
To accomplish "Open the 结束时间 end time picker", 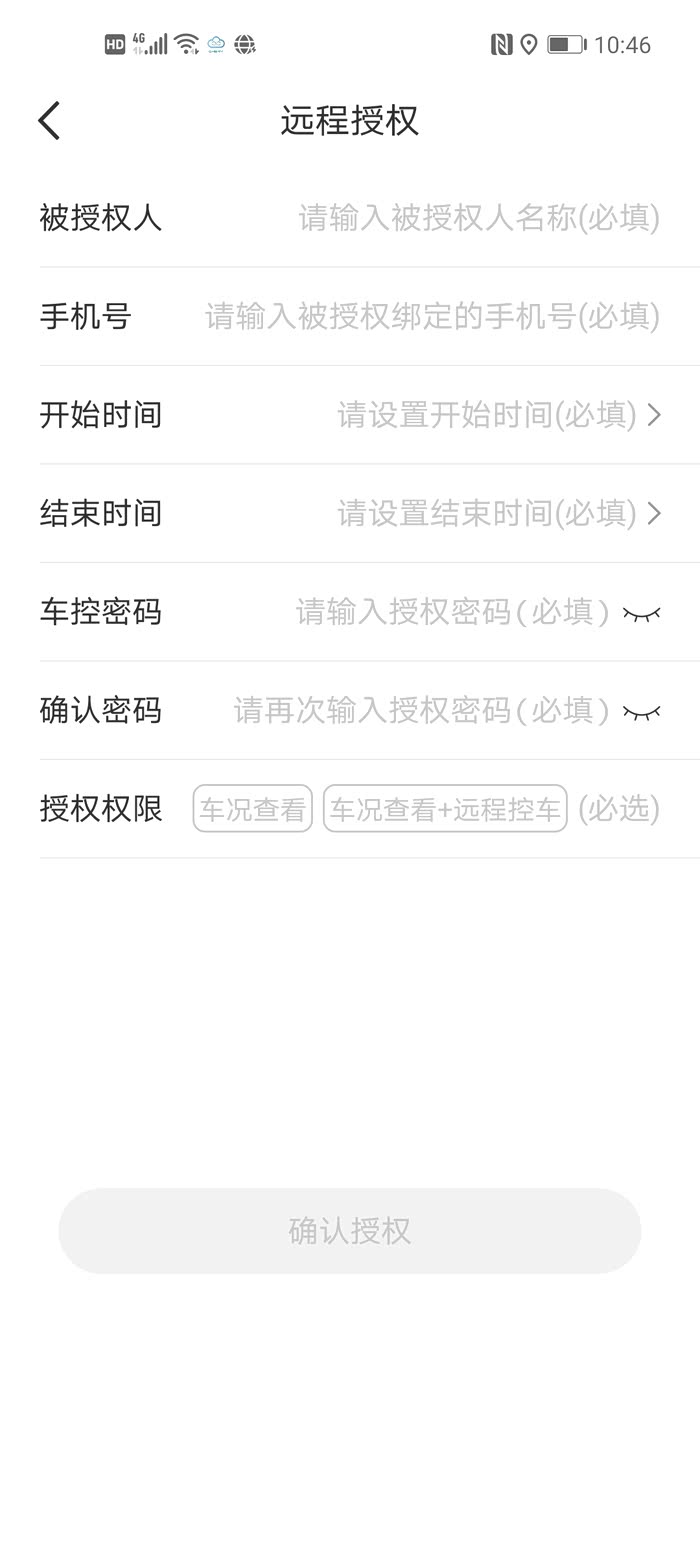I will [499, 514].
